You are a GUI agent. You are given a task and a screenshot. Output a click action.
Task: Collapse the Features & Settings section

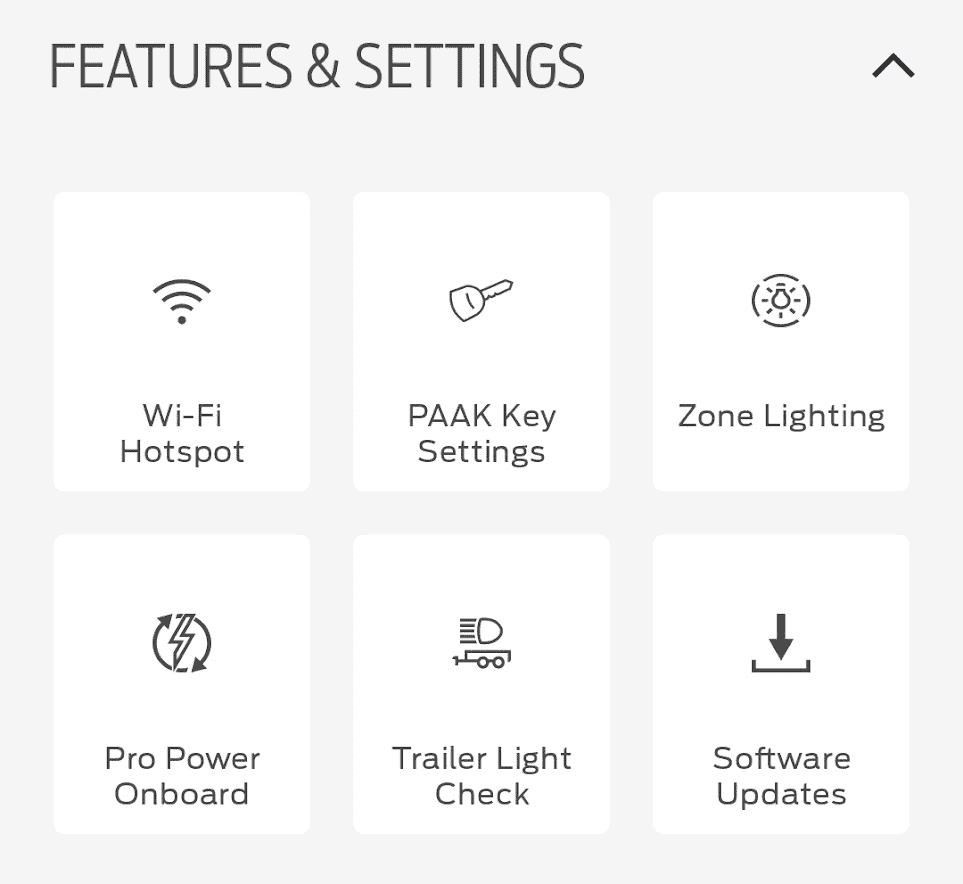click(893, 66)
